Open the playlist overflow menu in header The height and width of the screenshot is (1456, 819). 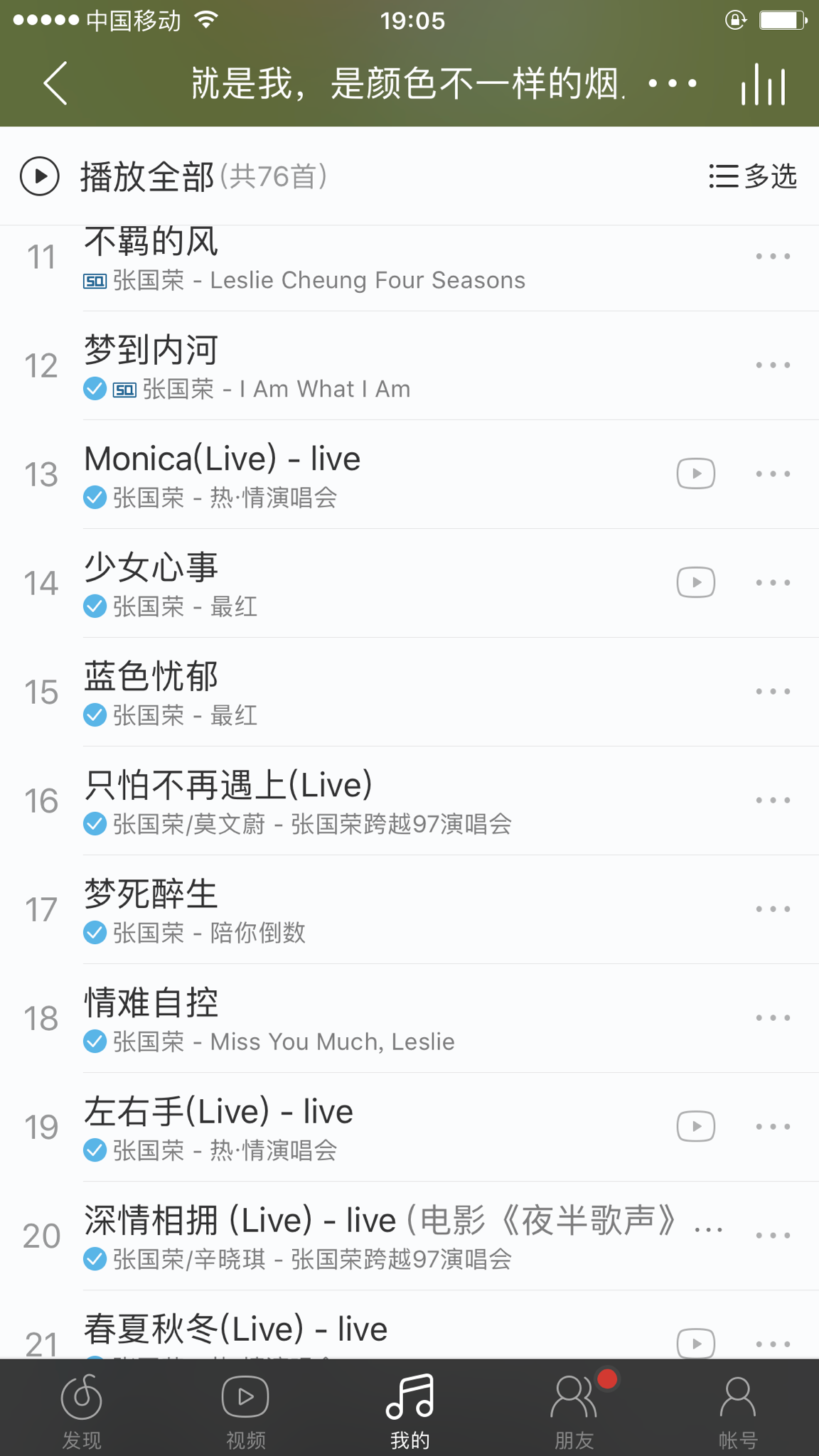tap(672, 84)
